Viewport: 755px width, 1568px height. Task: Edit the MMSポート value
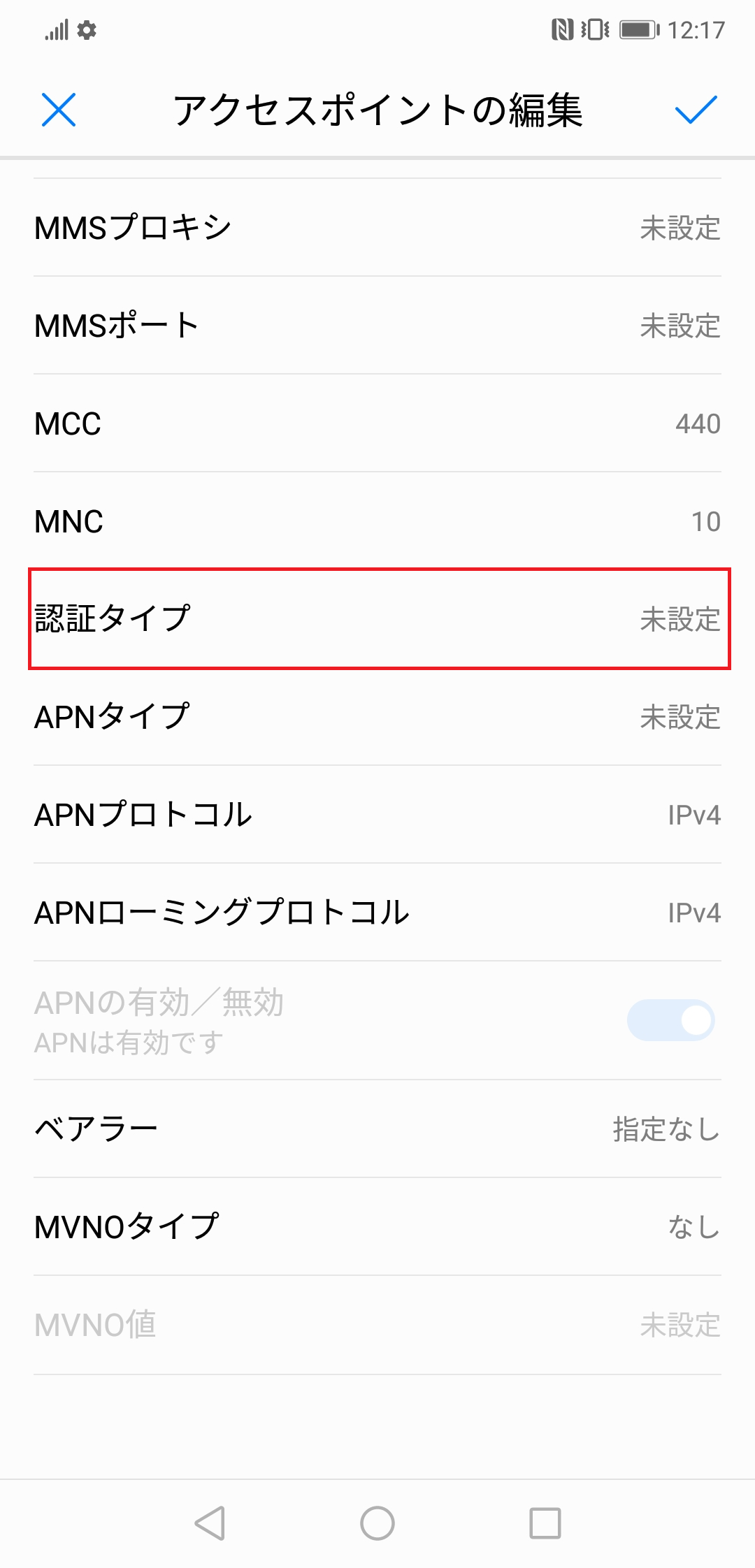point(377,324)
